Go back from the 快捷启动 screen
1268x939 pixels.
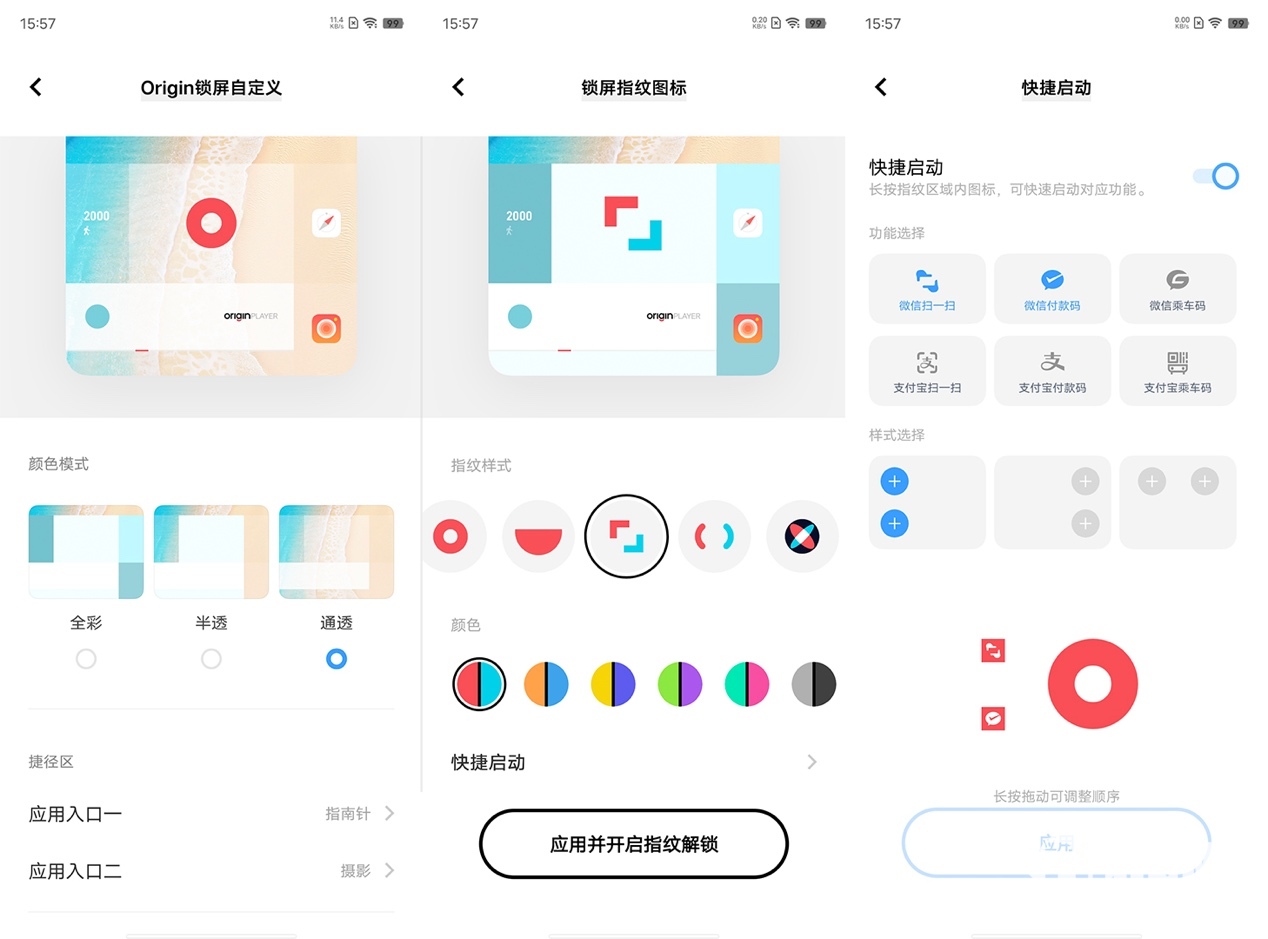point(881,87)
